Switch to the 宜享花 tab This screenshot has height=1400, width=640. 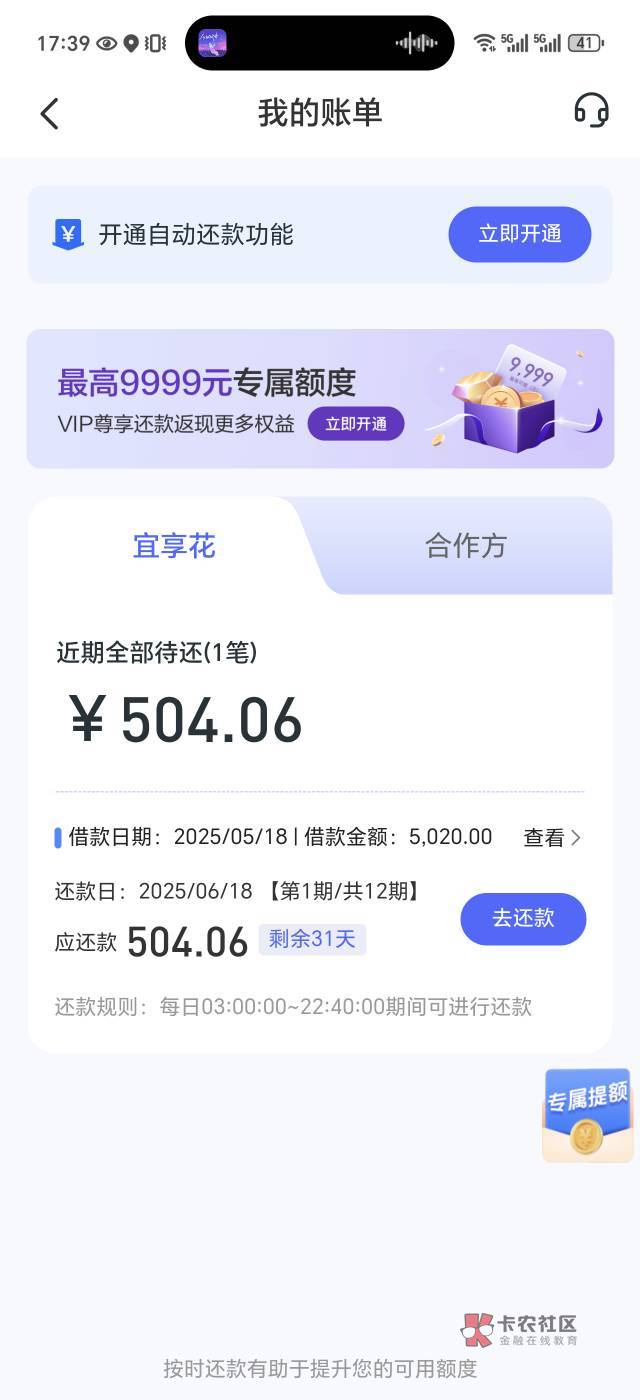(174, 546)
